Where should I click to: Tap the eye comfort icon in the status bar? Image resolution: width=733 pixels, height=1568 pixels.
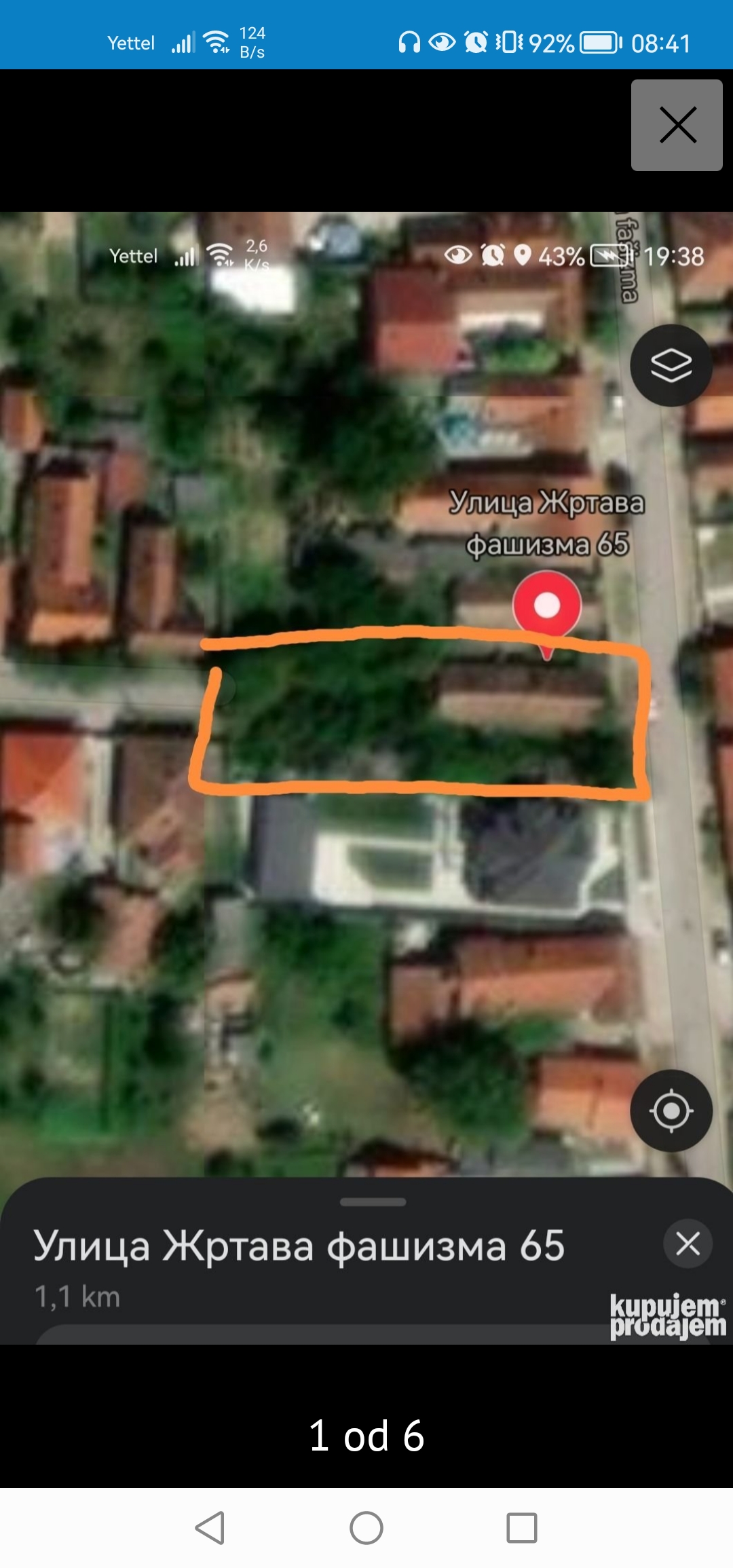coord(442,43)
